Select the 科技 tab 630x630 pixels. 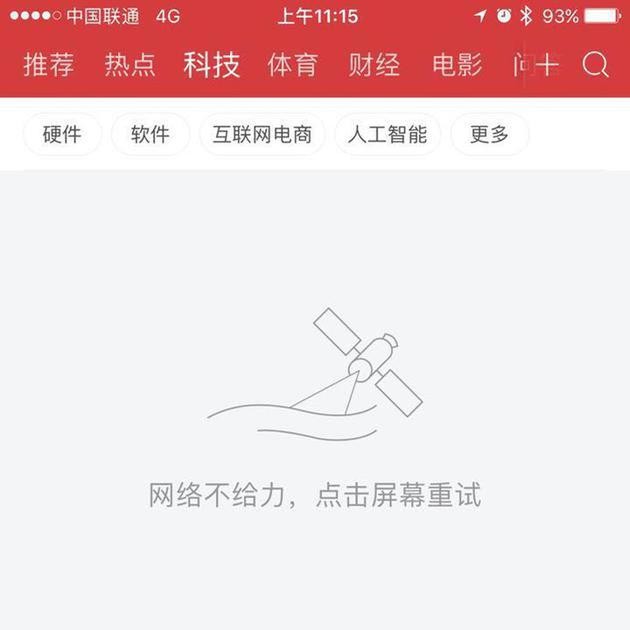(x=212, y=66)
